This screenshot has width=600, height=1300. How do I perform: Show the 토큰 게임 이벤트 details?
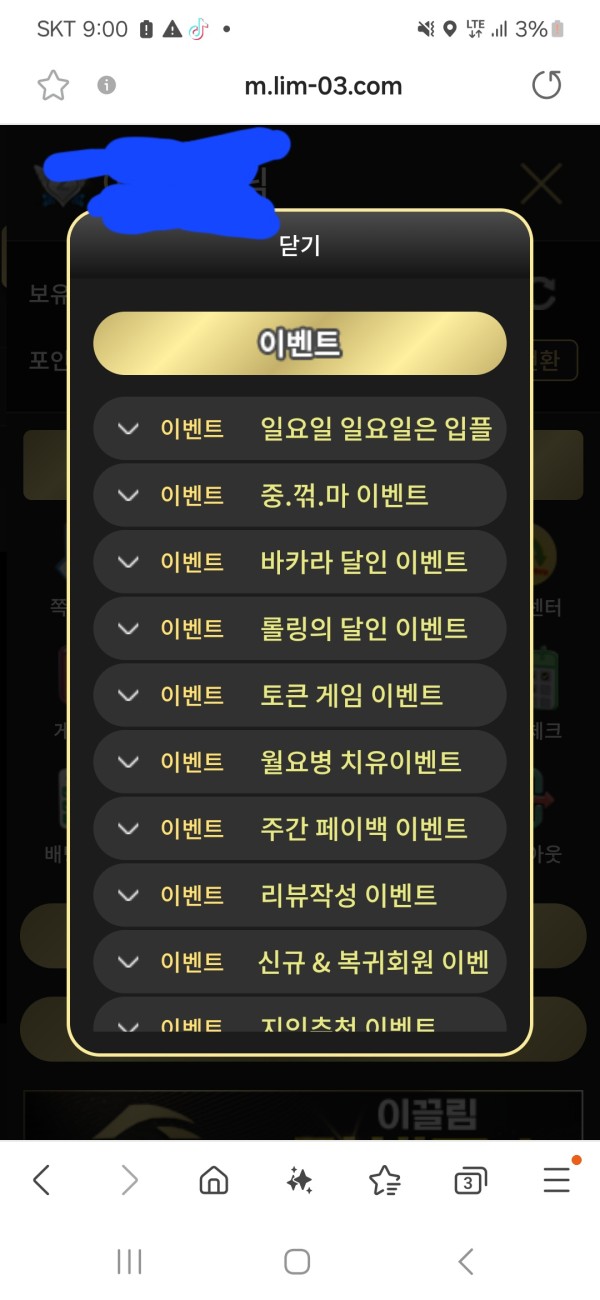[300, 695]
